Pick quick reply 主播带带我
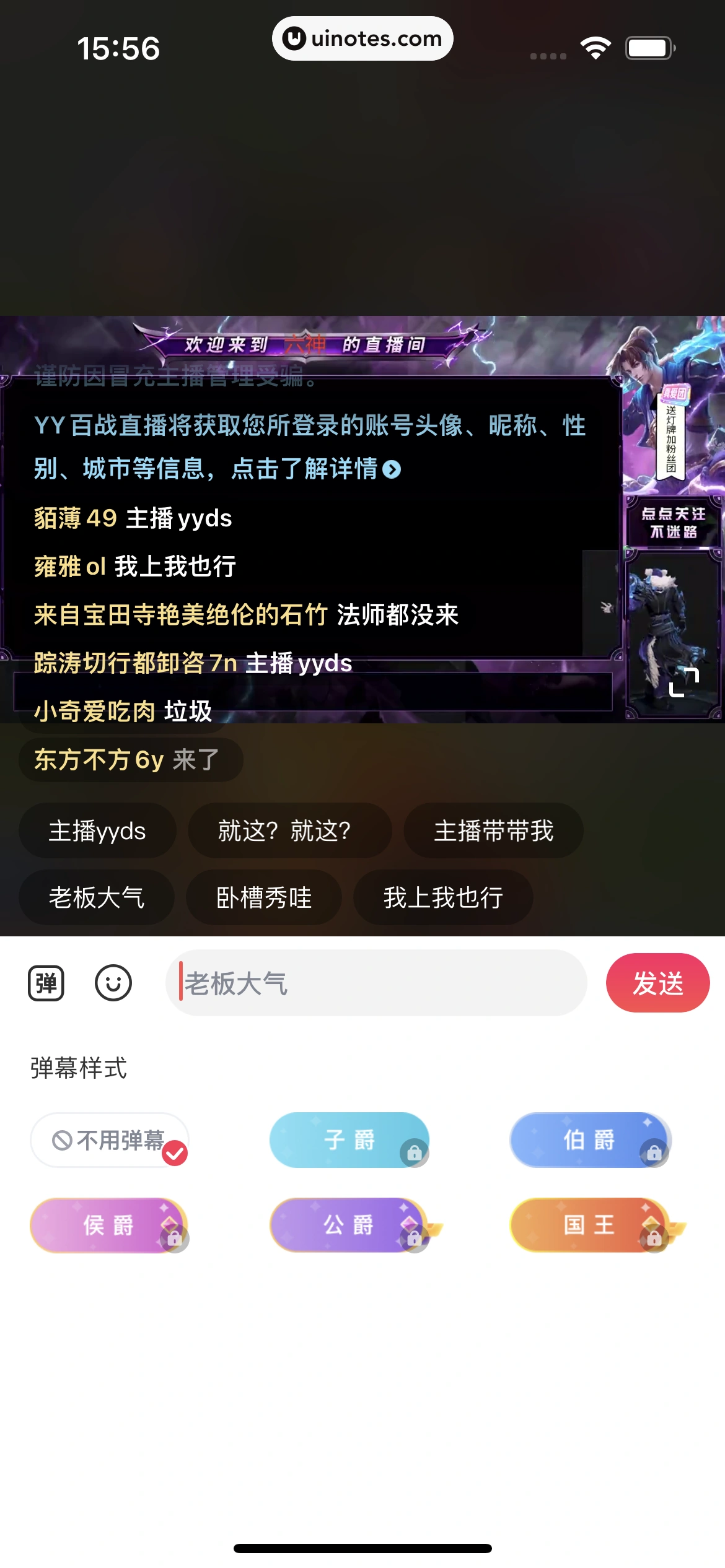This screenshot has height=1568, width=725. [493, 830]
